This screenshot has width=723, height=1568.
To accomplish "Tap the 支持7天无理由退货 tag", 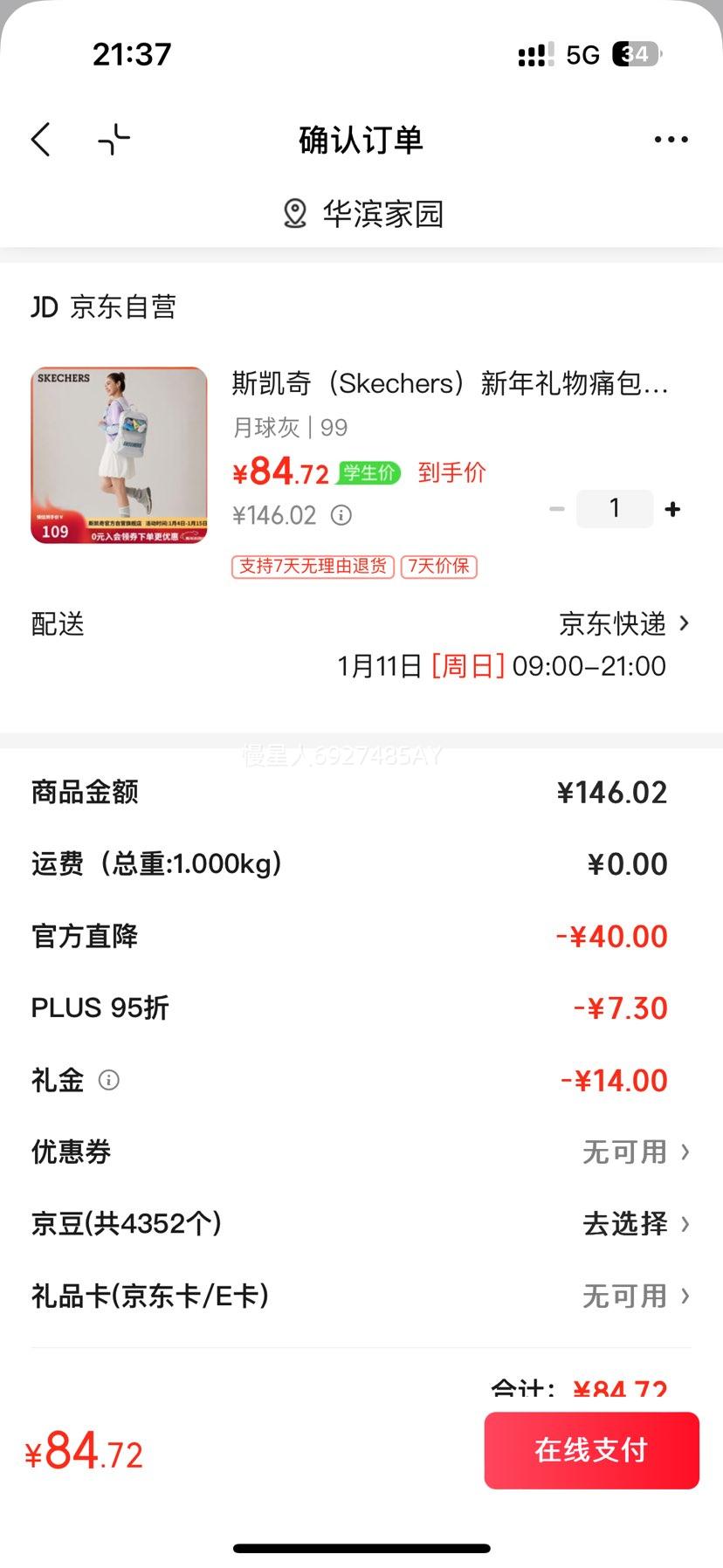I will [312, 566].
